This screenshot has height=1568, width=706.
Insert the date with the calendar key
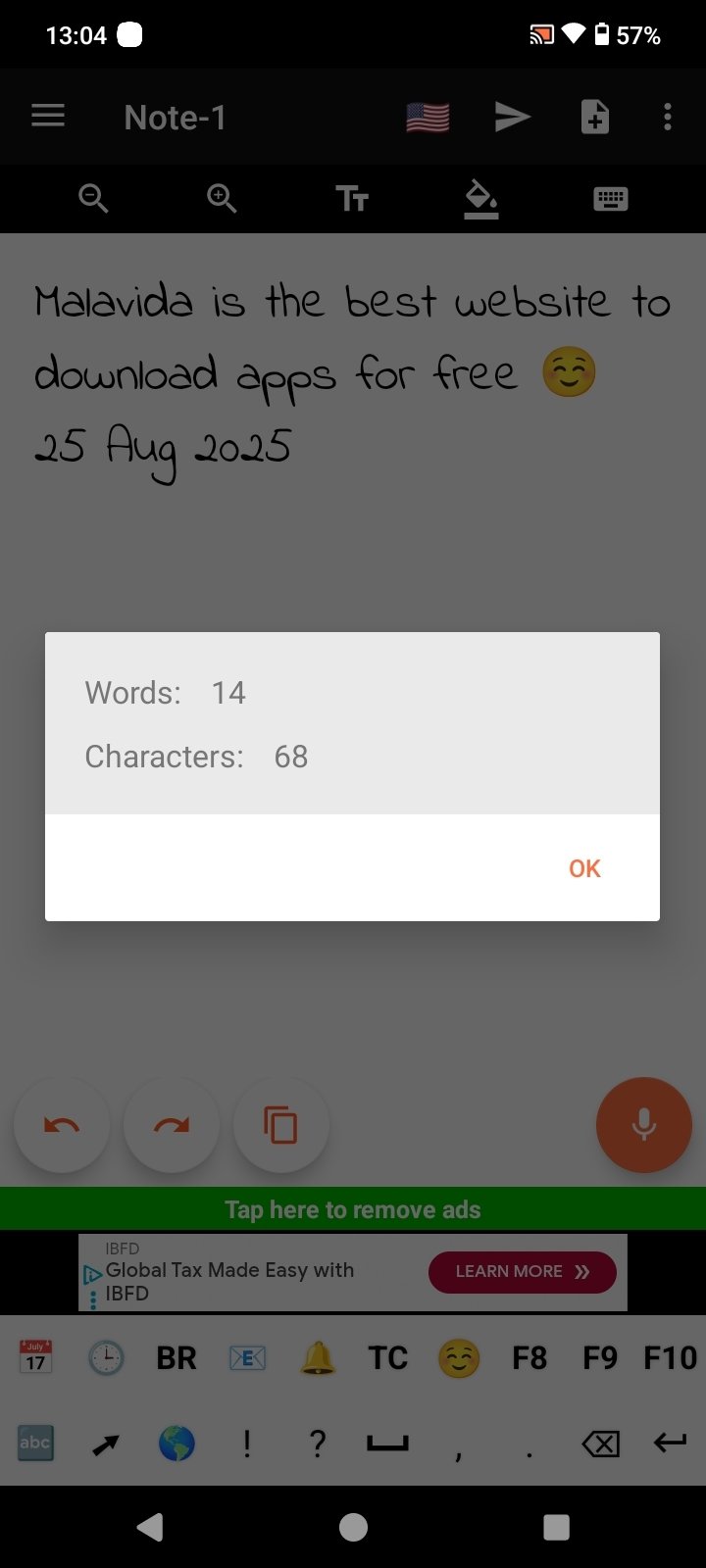(36, 1358)
